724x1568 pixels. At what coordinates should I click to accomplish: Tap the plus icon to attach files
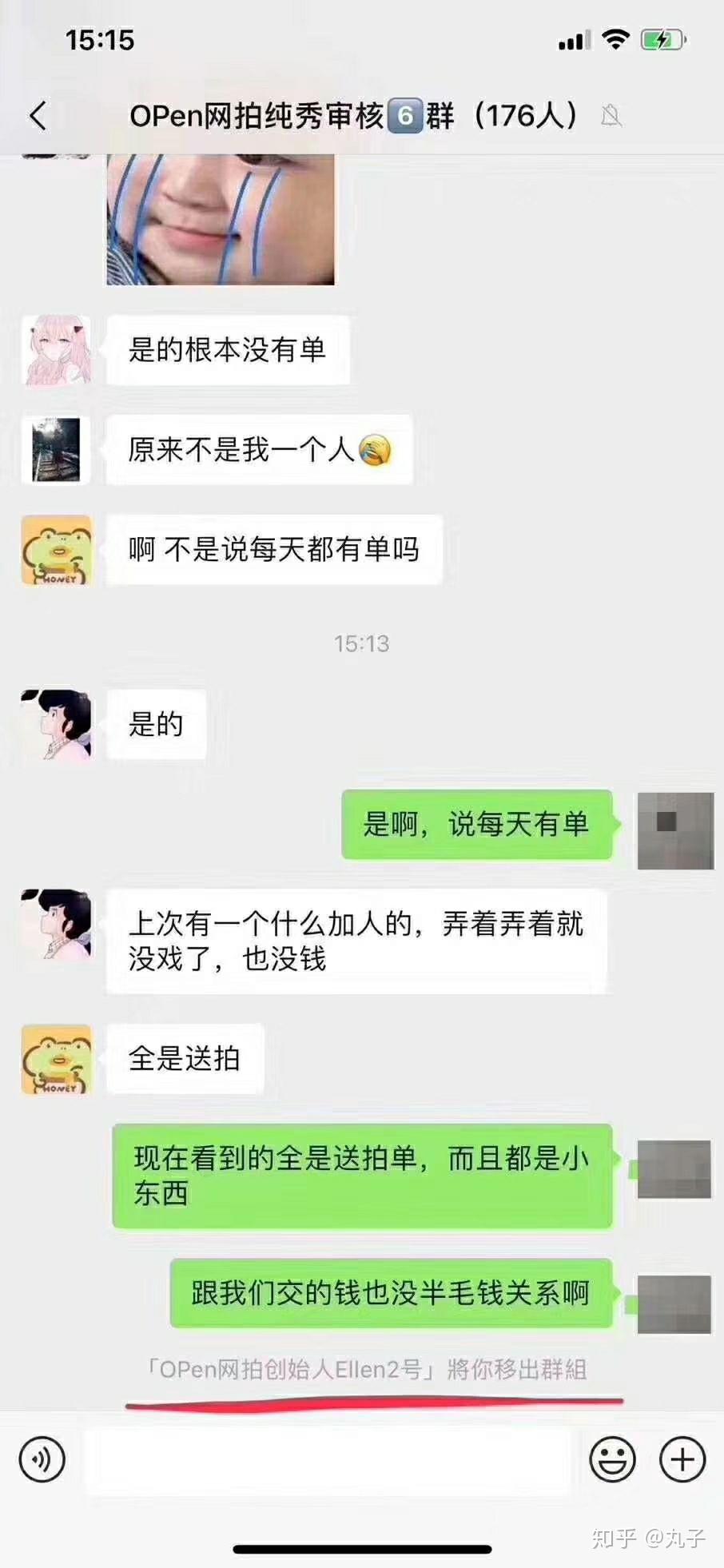coord(681,1459)
